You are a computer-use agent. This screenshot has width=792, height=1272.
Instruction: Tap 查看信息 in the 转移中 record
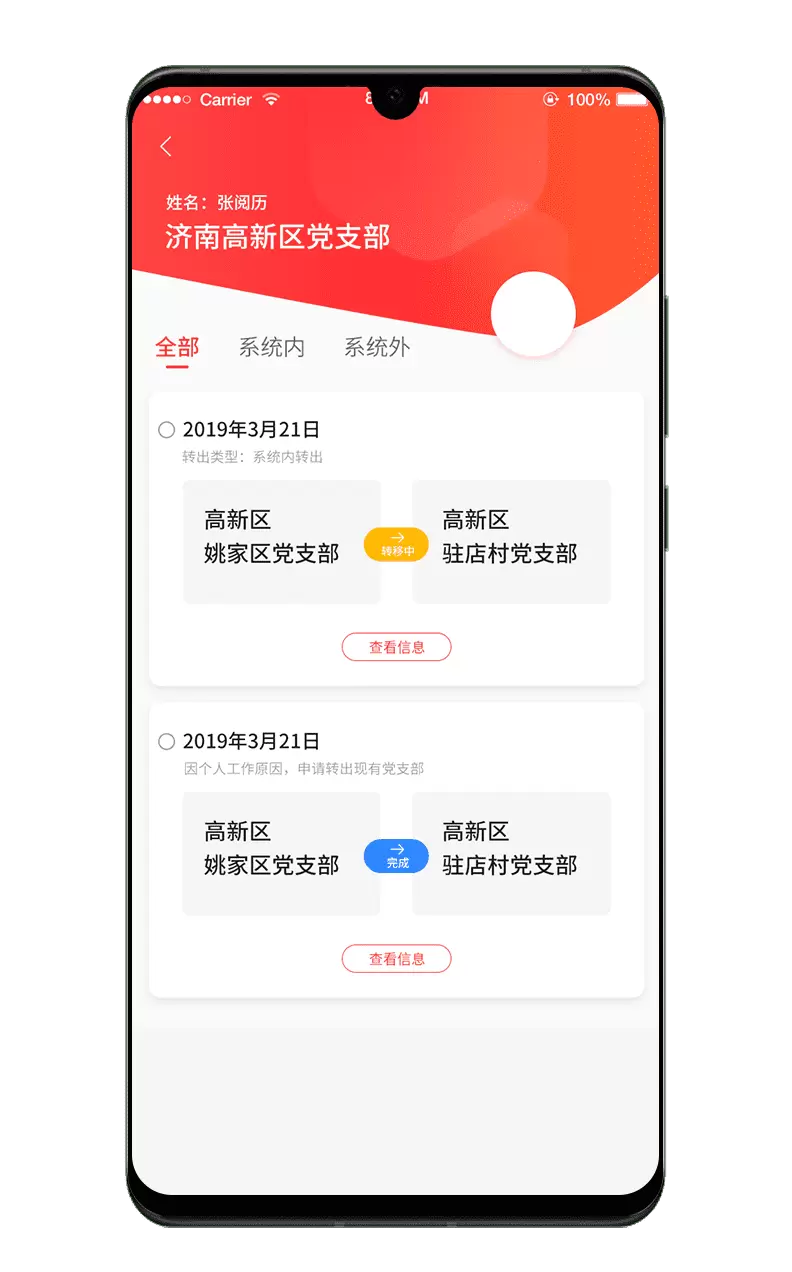396,647
